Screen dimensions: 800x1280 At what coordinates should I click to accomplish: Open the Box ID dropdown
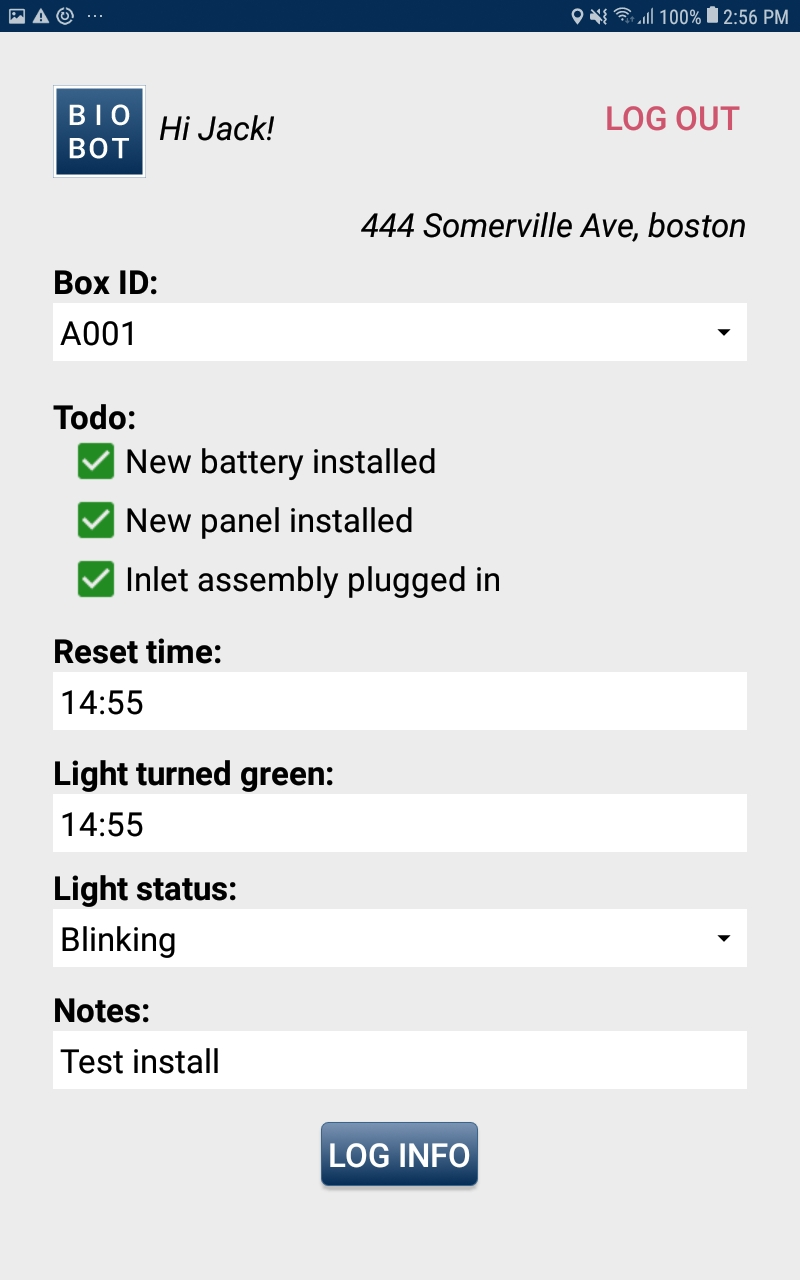(x=400, y=333)
